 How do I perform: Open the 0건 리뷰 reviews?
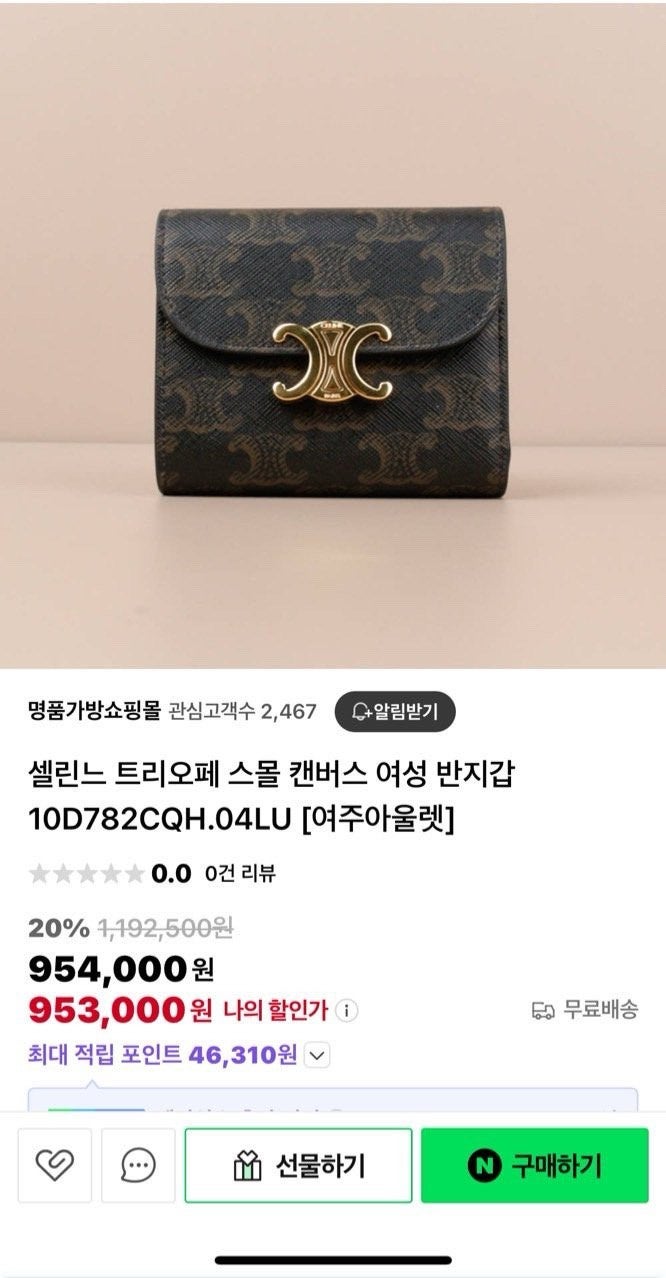coord(240,873)
